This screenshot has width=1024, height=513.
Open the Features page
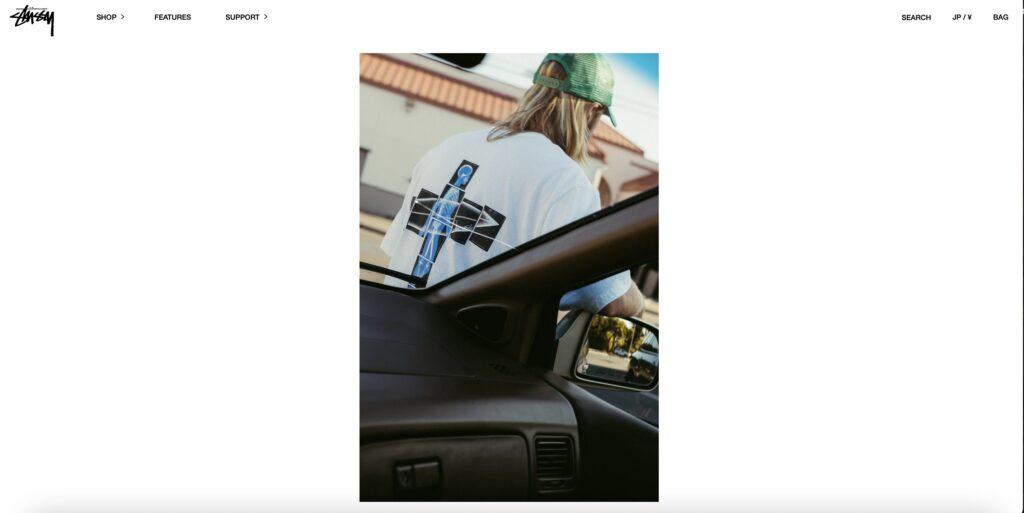pos(172,17)
